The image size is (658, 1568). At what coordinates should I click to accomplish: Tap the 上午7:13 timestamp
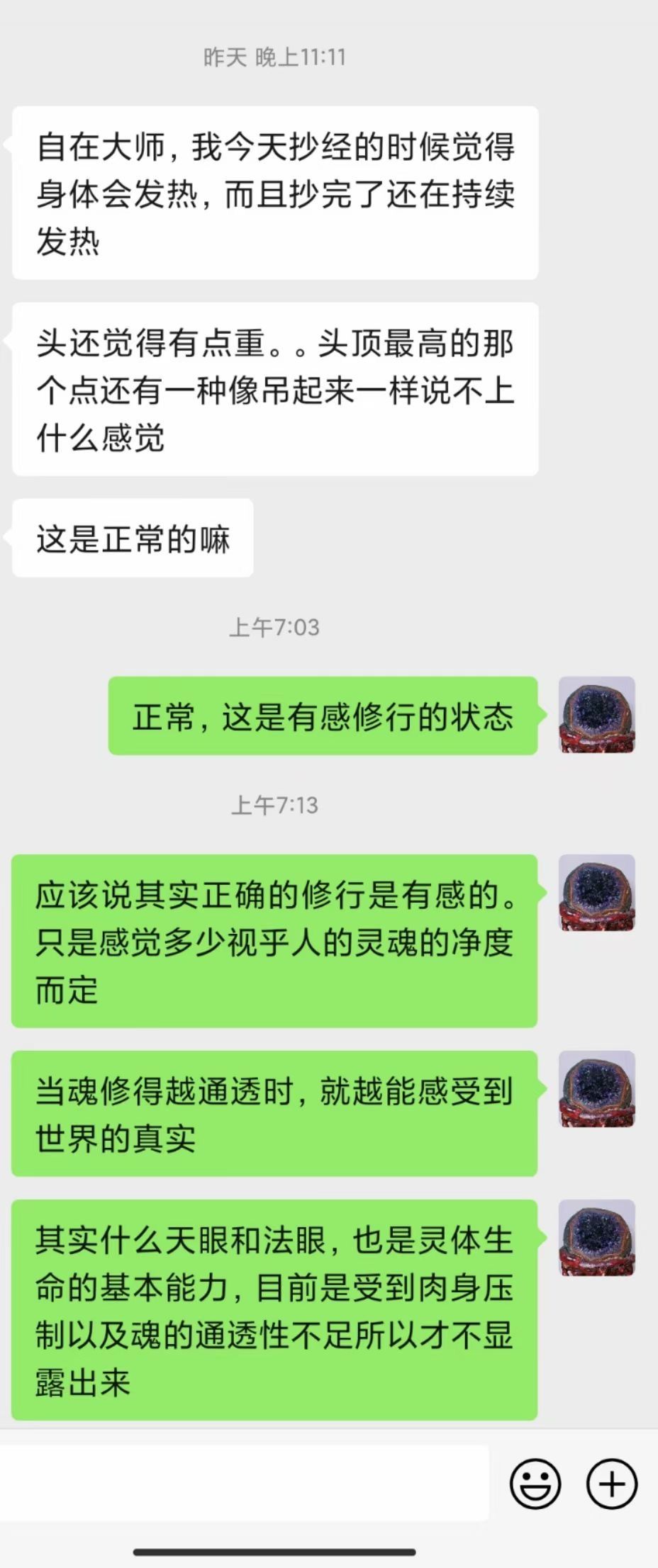tap(276, 806)
